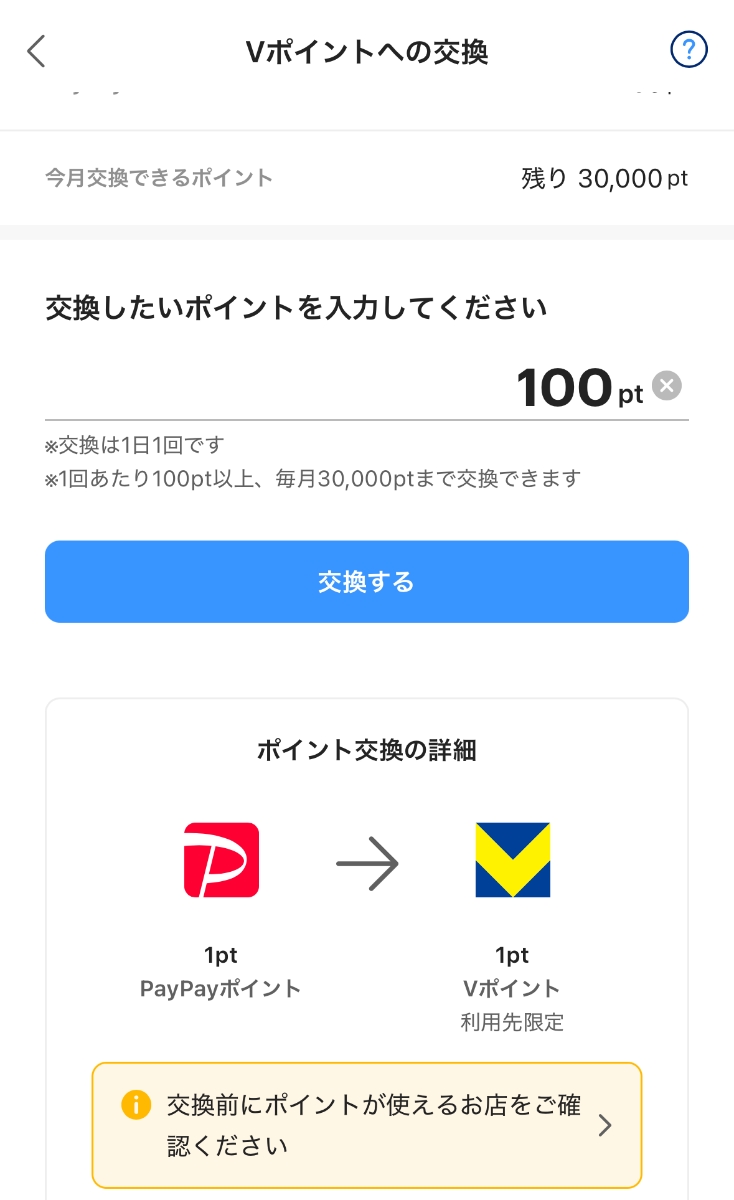Screen dimensions: 734x1200
Task: Open the store confirmation link in yellow banner
Action: click(x=367, y=1125)
